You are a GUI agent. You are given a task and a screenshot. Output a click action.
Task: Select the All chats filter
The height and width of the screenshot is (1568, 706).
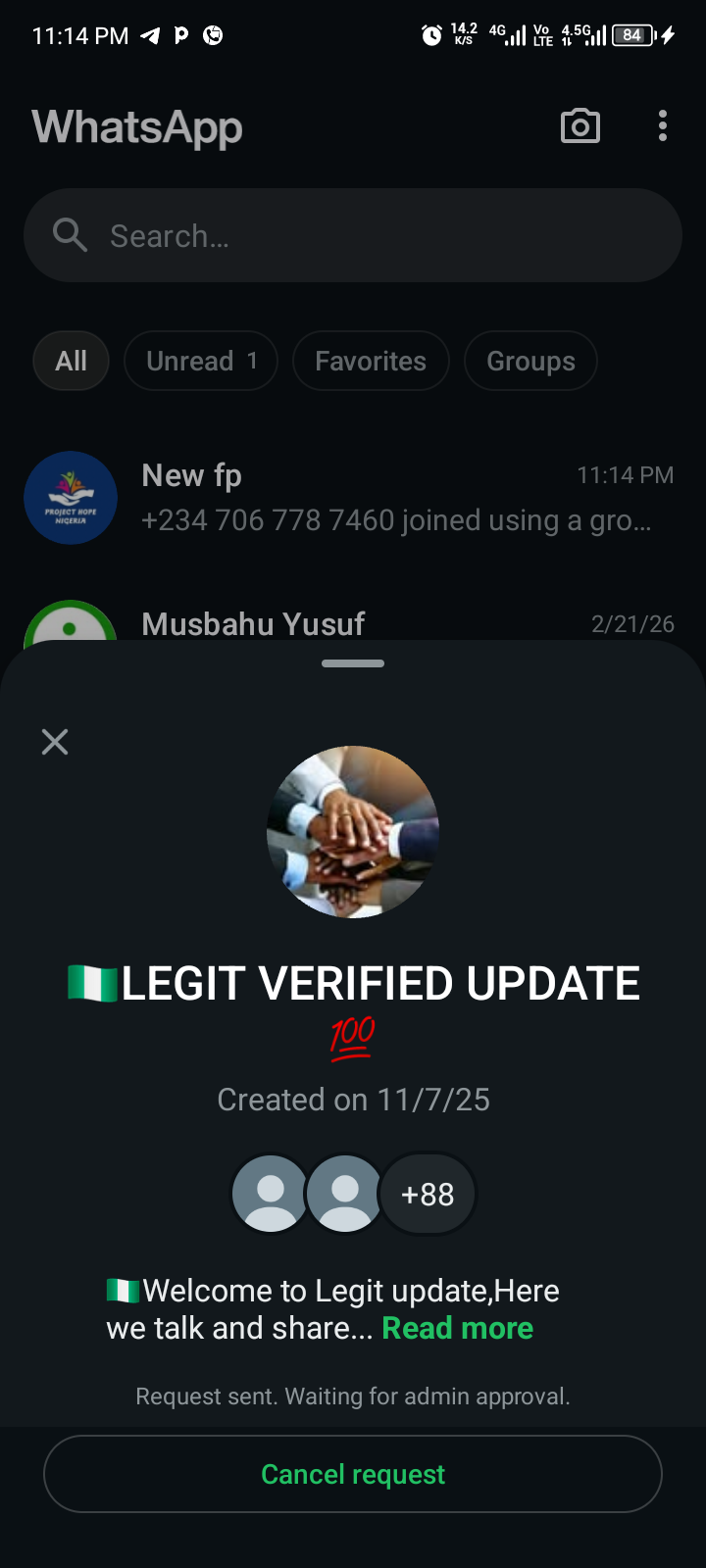[x=71, y=361]
